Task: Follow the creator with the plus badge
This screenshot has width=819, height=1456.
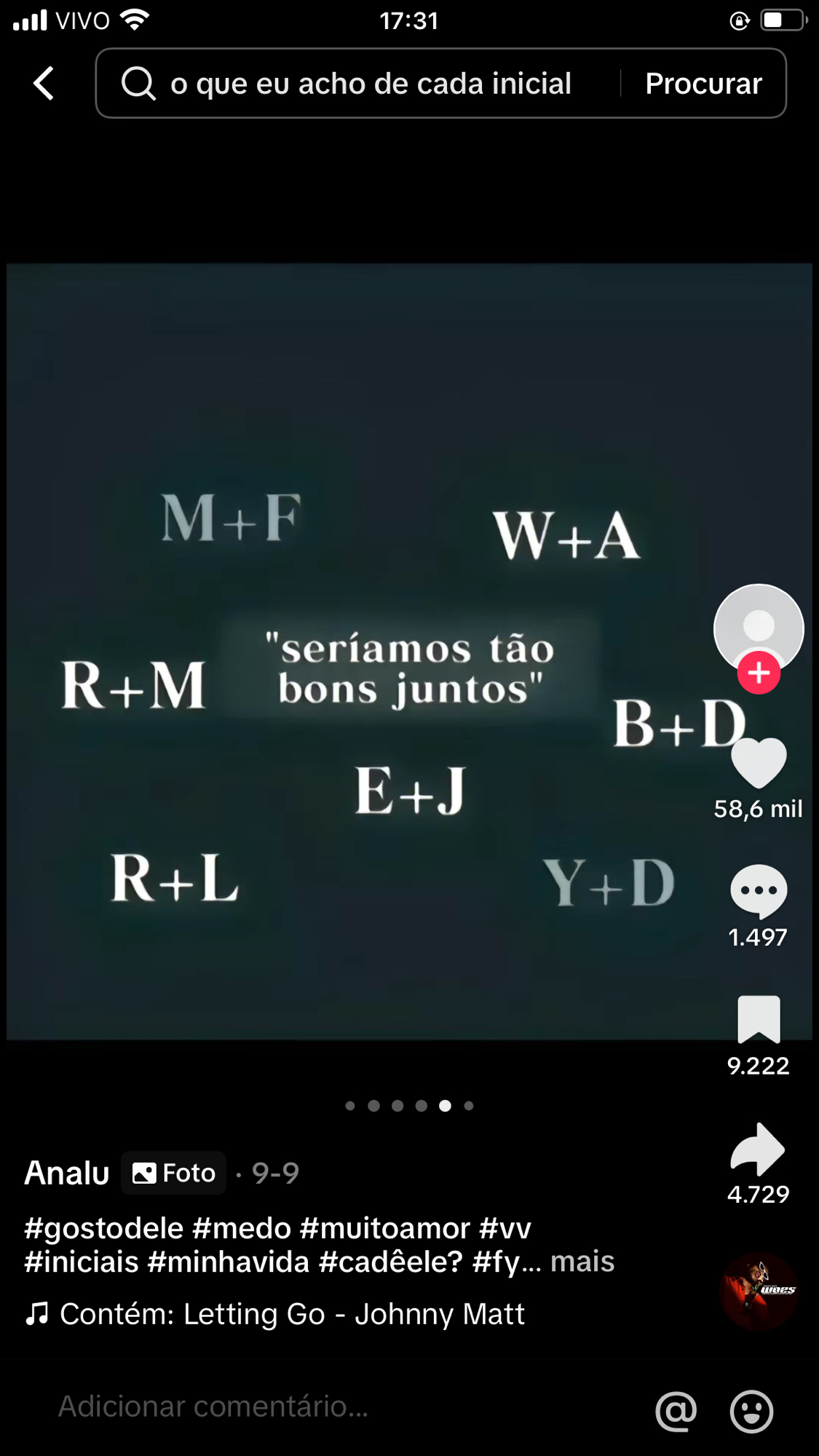Action: (x=758, y=673)
